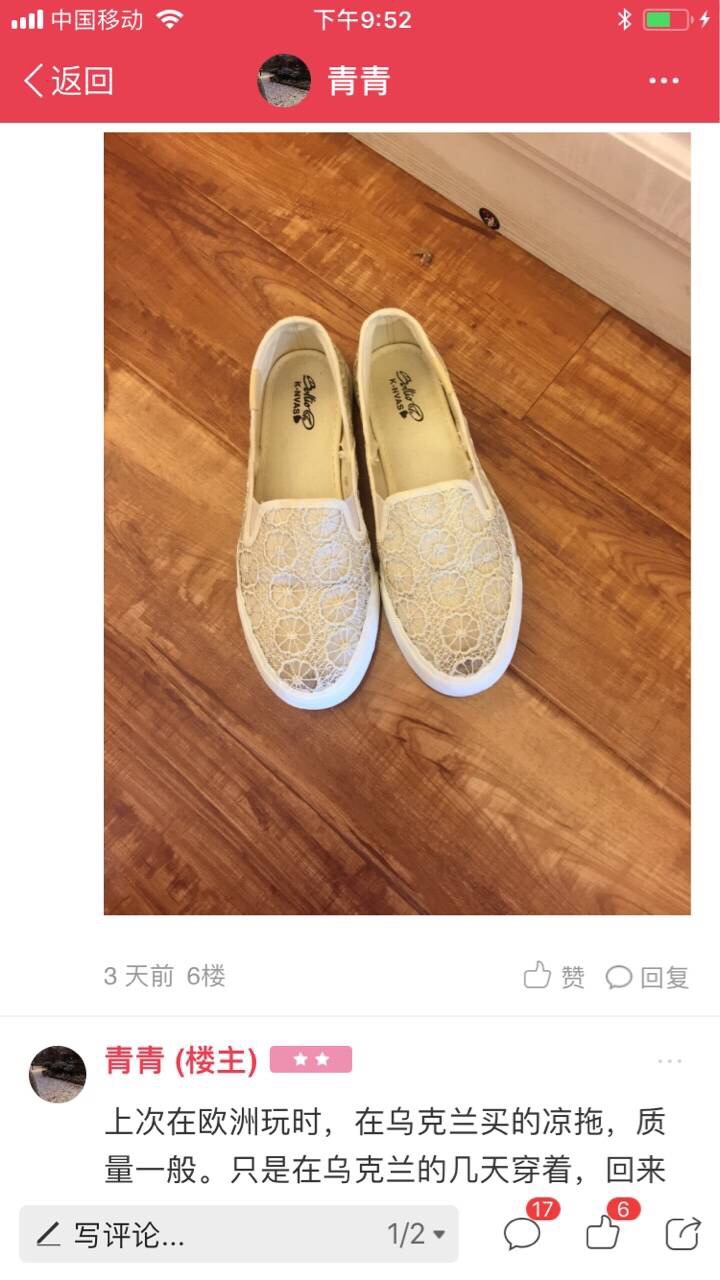Share this thread
Image resolution: width=720 pixels, height=1280 pixels.
coord(683,1233)
